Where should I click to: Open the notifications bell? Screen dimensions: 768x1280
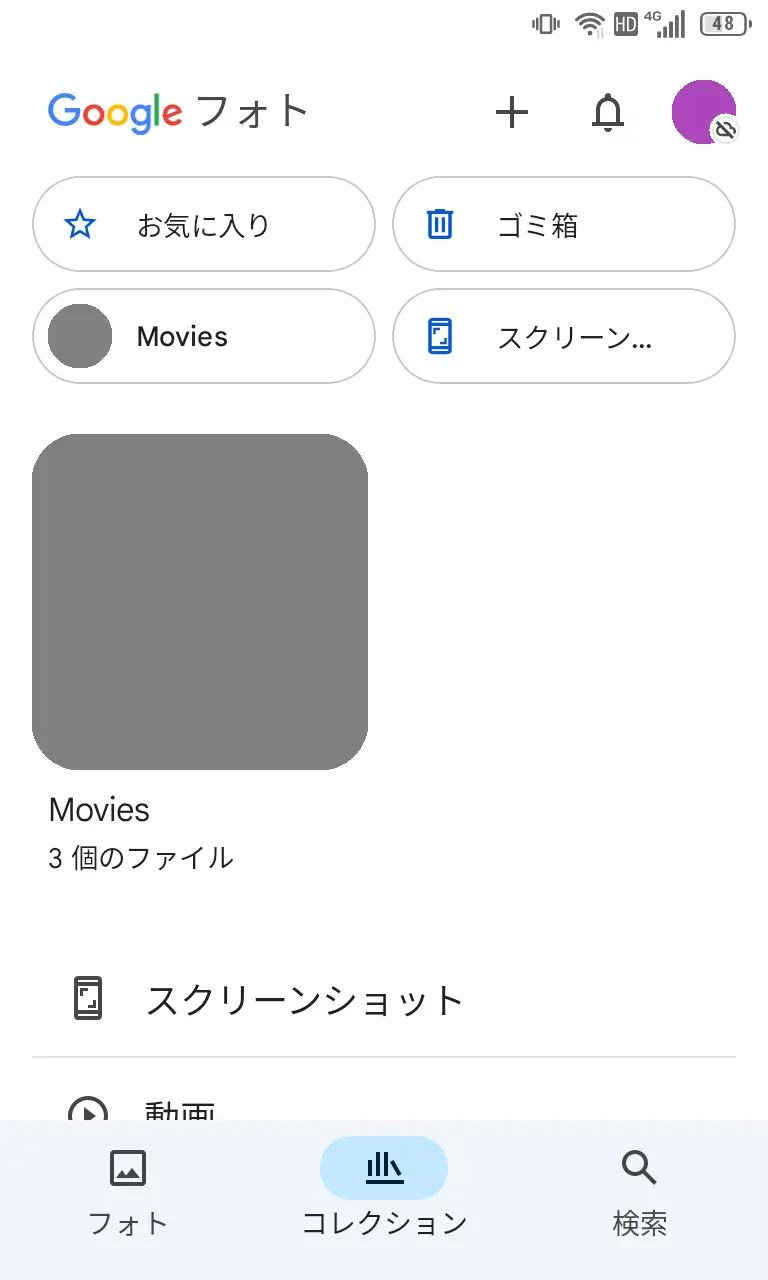(x=607, y=113)
